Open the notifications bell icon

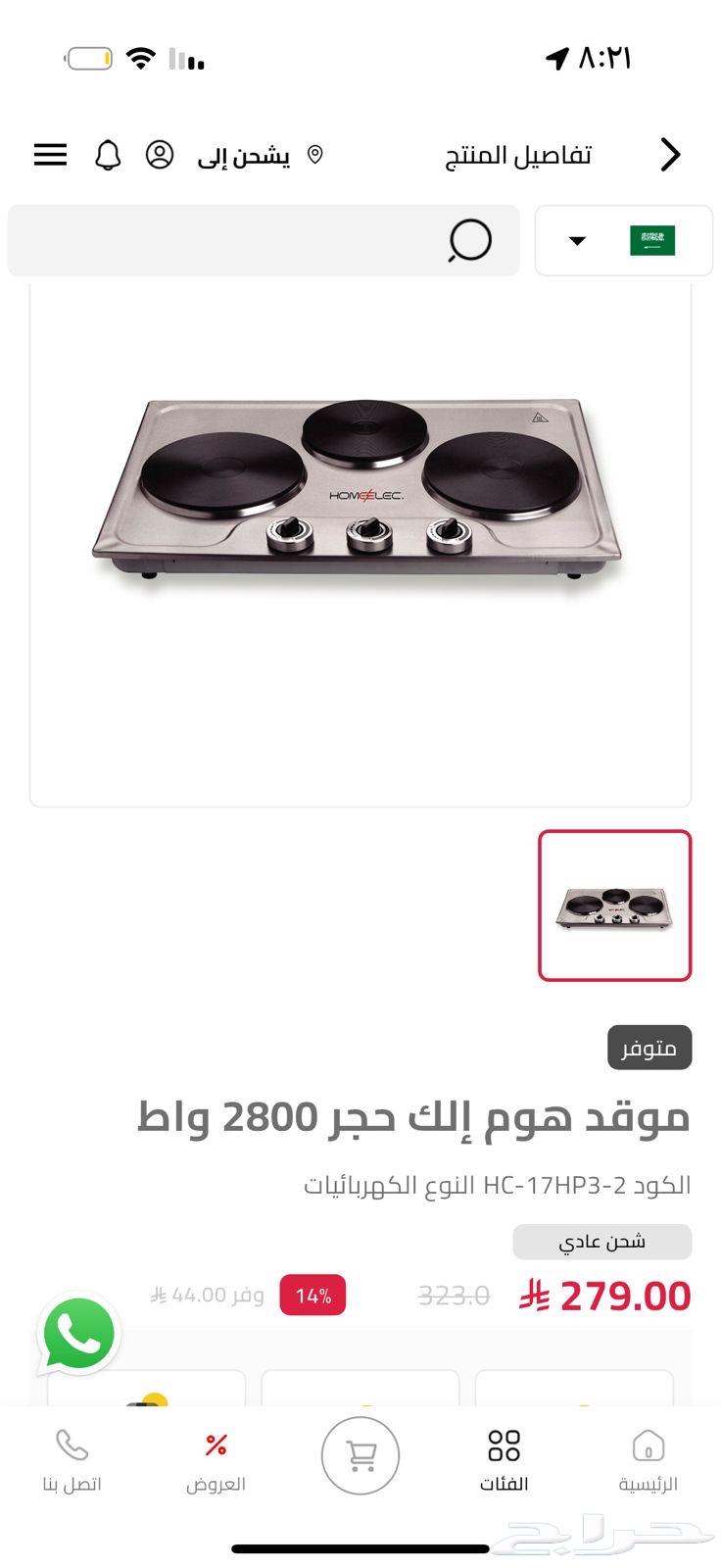(x=109, y=155)
